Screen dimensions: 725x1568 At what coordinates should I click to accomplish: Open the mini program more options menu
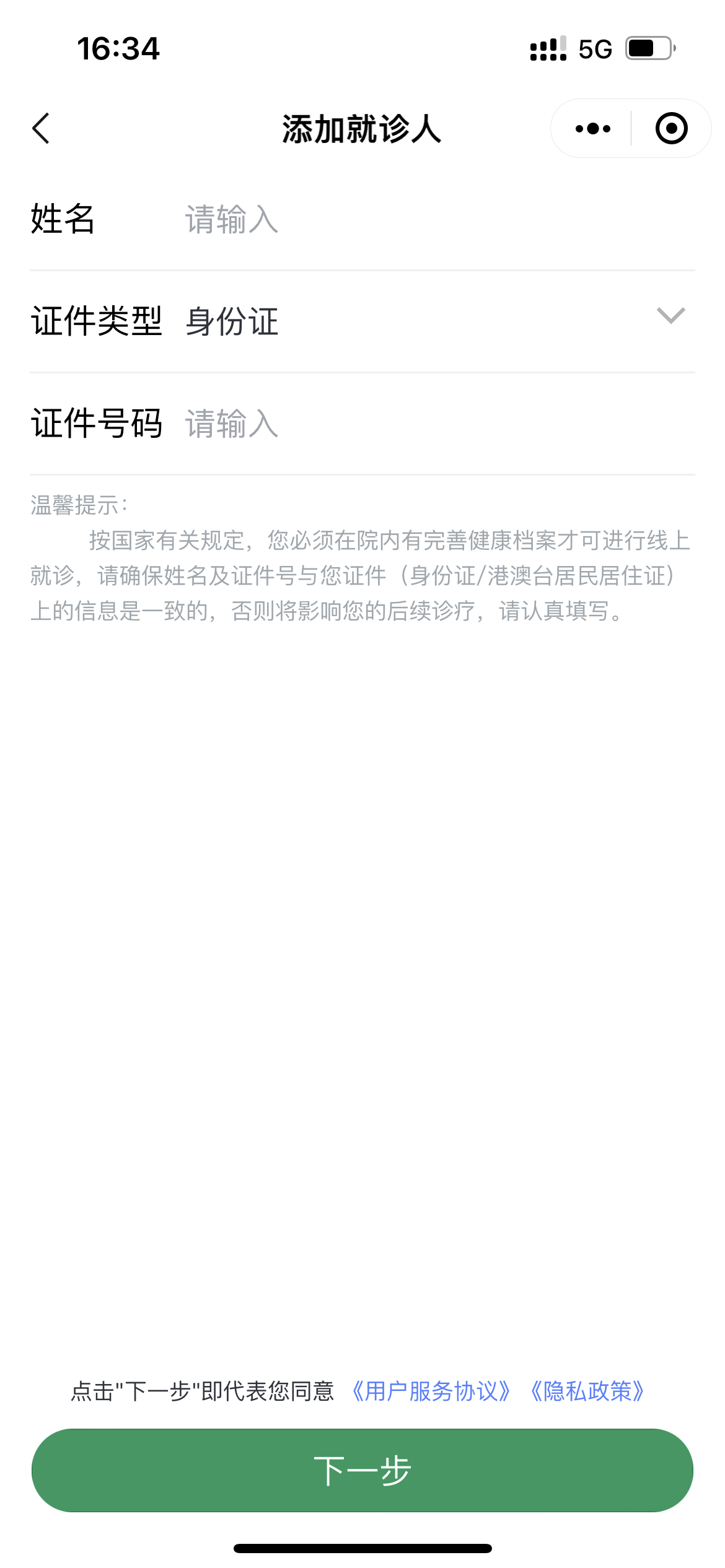click(592, 129)
